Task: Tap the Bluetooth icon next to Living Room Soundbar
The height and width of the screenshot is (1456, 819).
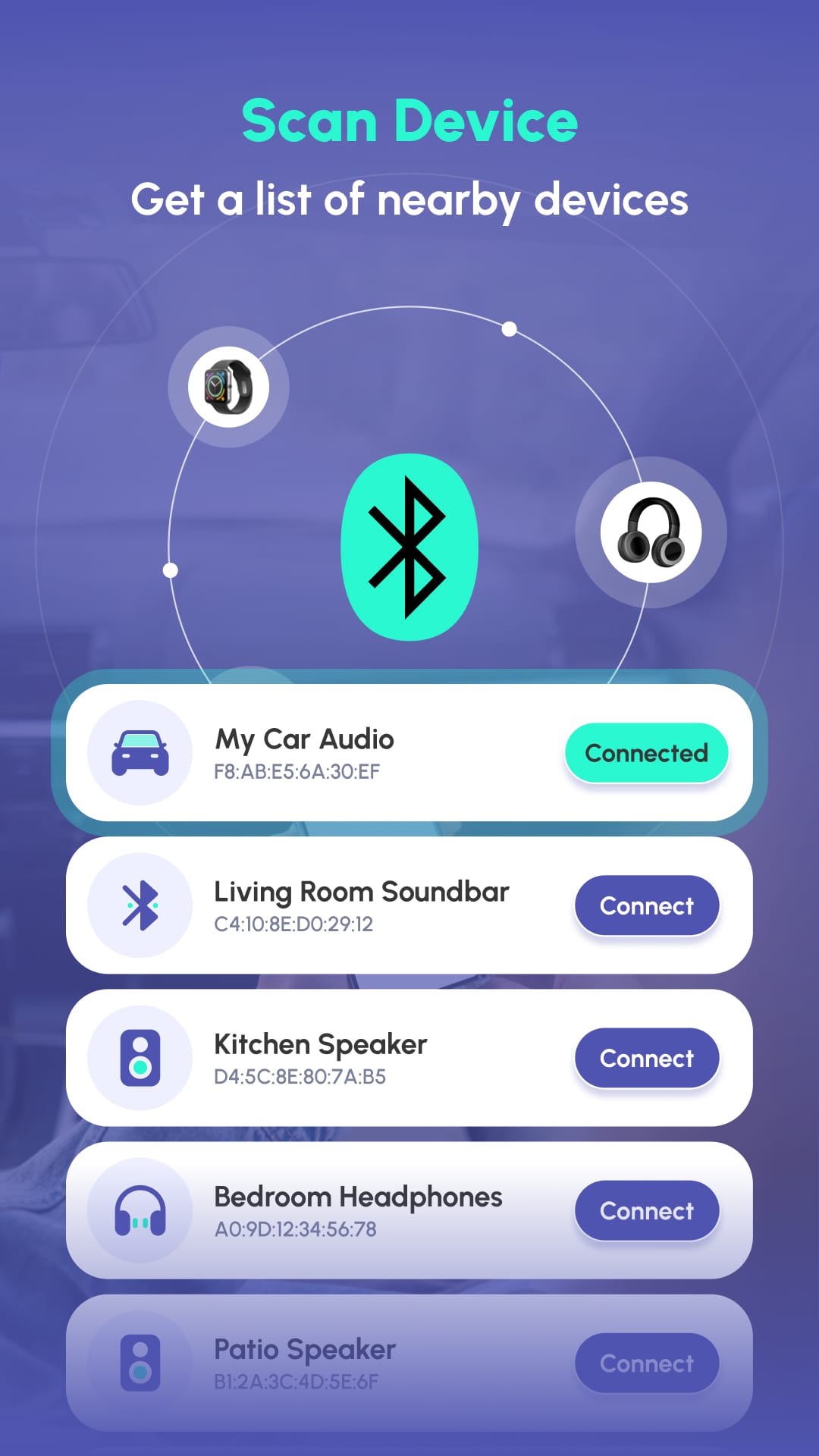Action: [x=140, y=905]
